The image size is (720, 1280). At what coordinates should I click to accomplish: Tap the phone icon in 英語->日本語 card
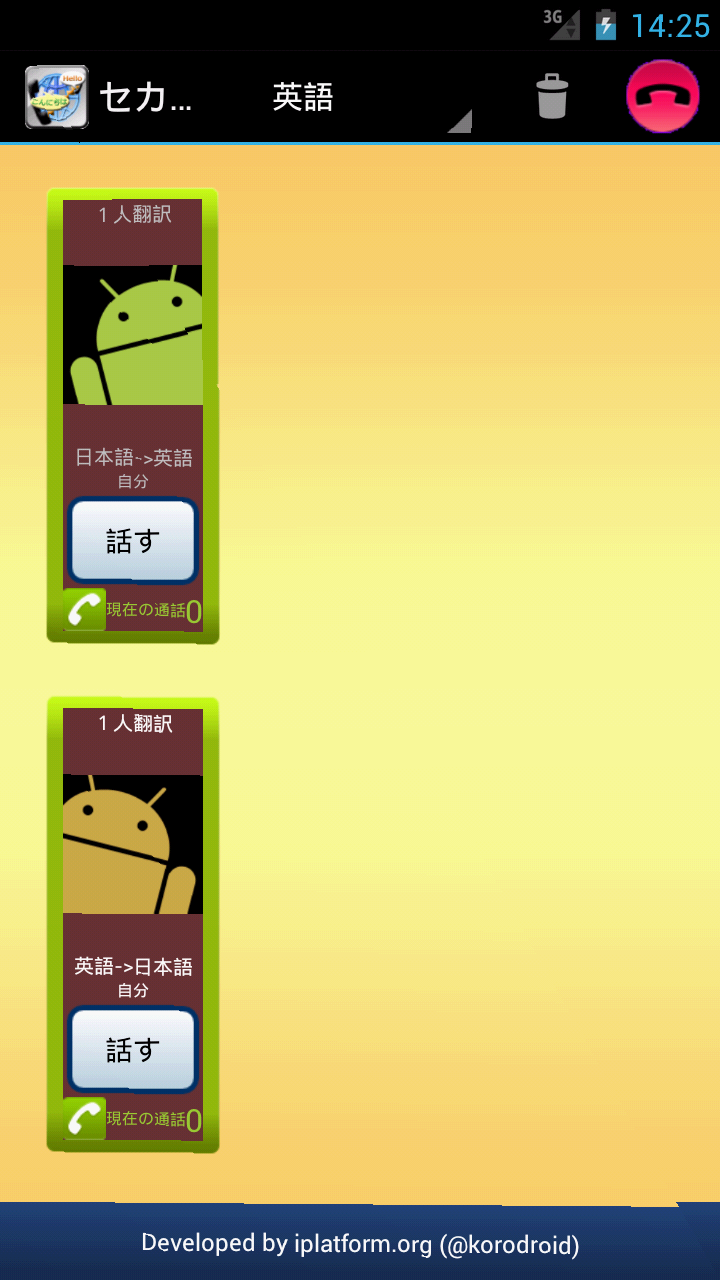click(85, 1118)
